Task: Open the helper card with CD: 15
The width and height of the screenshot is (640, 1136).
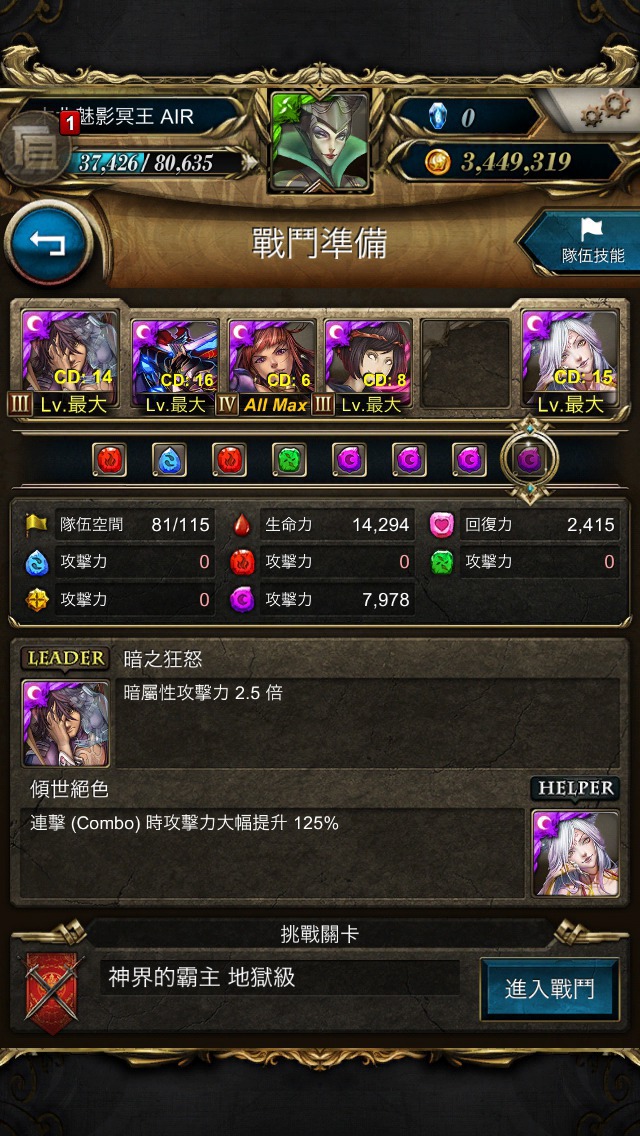Action: pos(569,358)
